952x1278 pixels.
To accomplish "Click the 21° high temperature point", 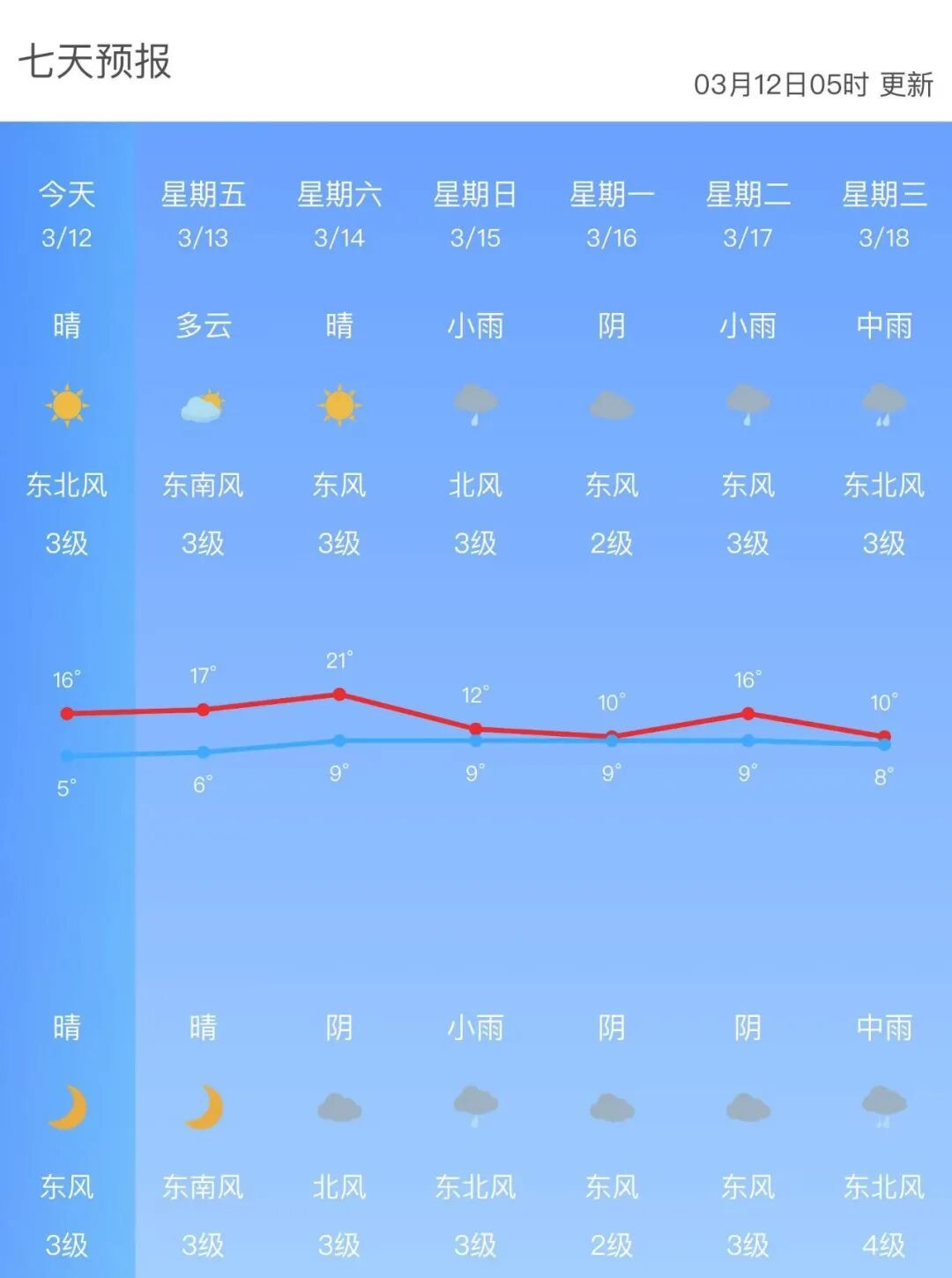I will click(340, 695).
